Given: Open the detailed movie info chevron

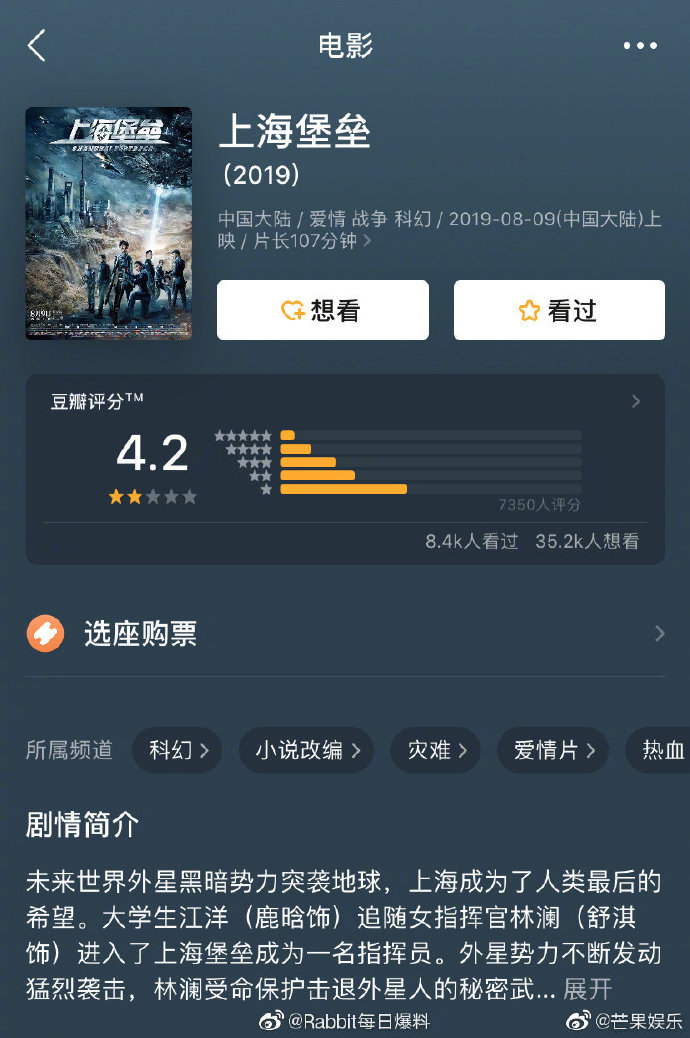Looking at the screenshot, I should click(367, 242).
